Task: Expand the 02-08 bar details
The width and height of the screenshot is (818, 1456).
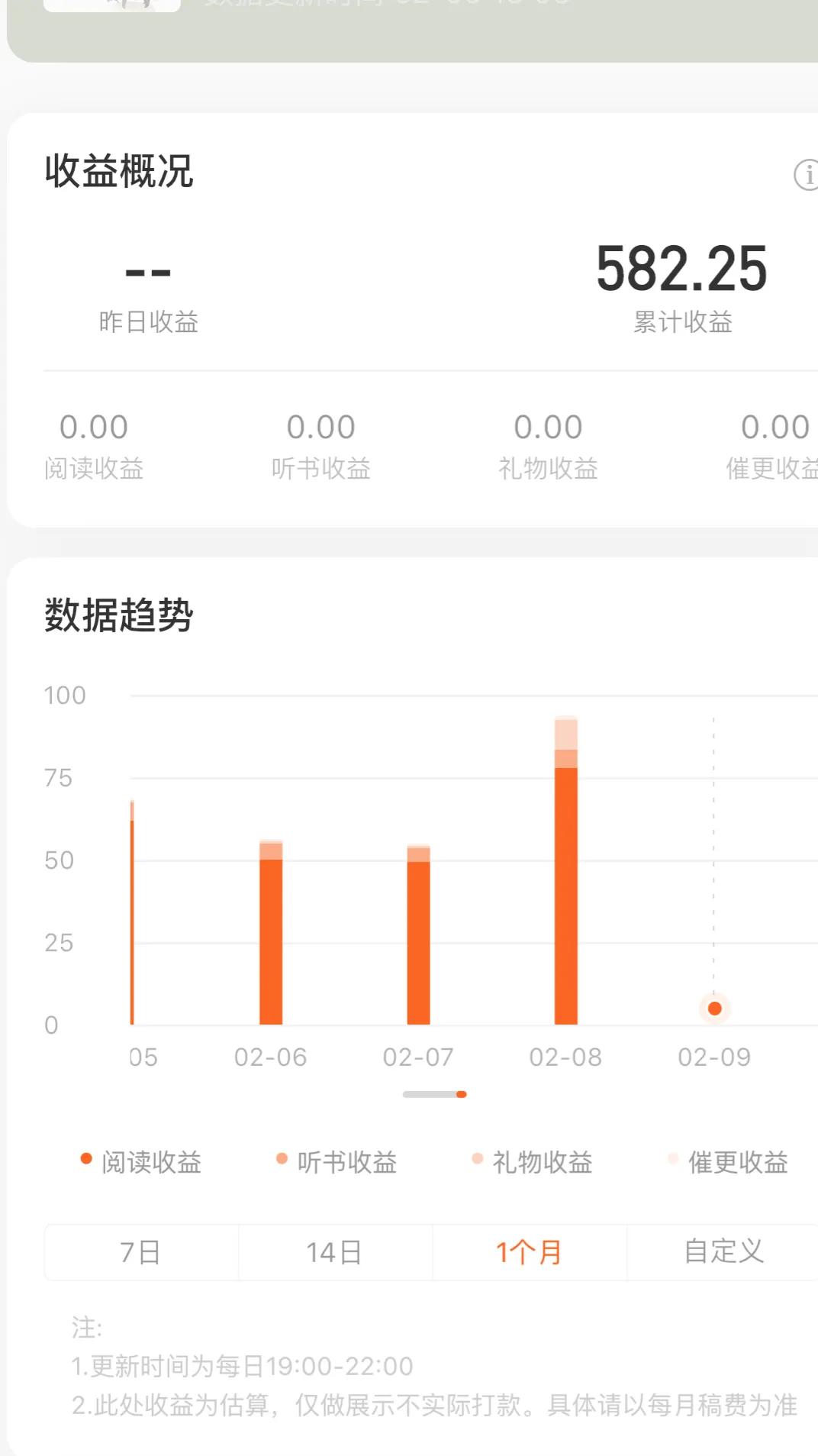Action: (x=565, y=878)
